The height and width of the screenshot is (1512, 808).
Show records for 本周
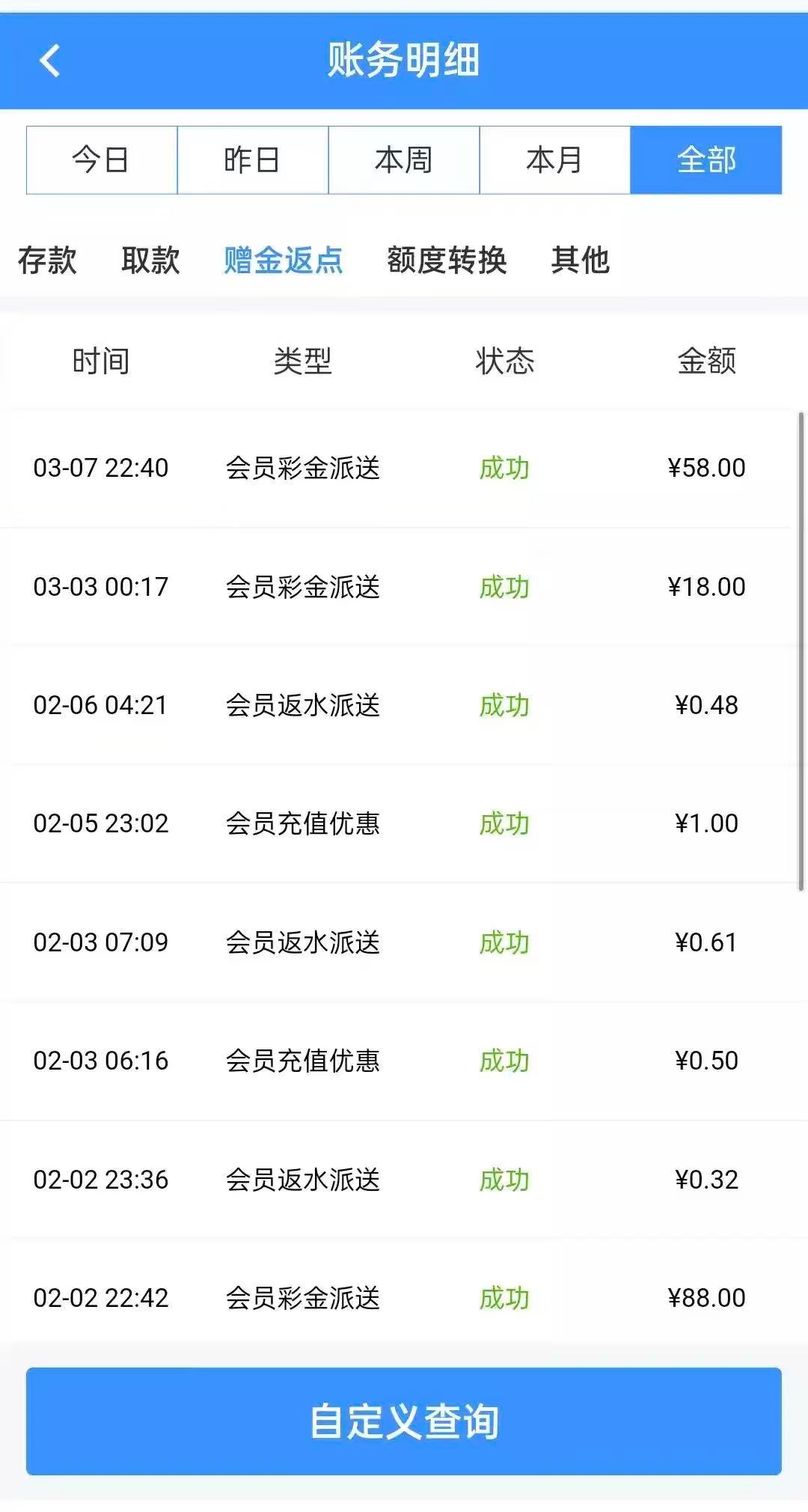(x=404, y=160)
